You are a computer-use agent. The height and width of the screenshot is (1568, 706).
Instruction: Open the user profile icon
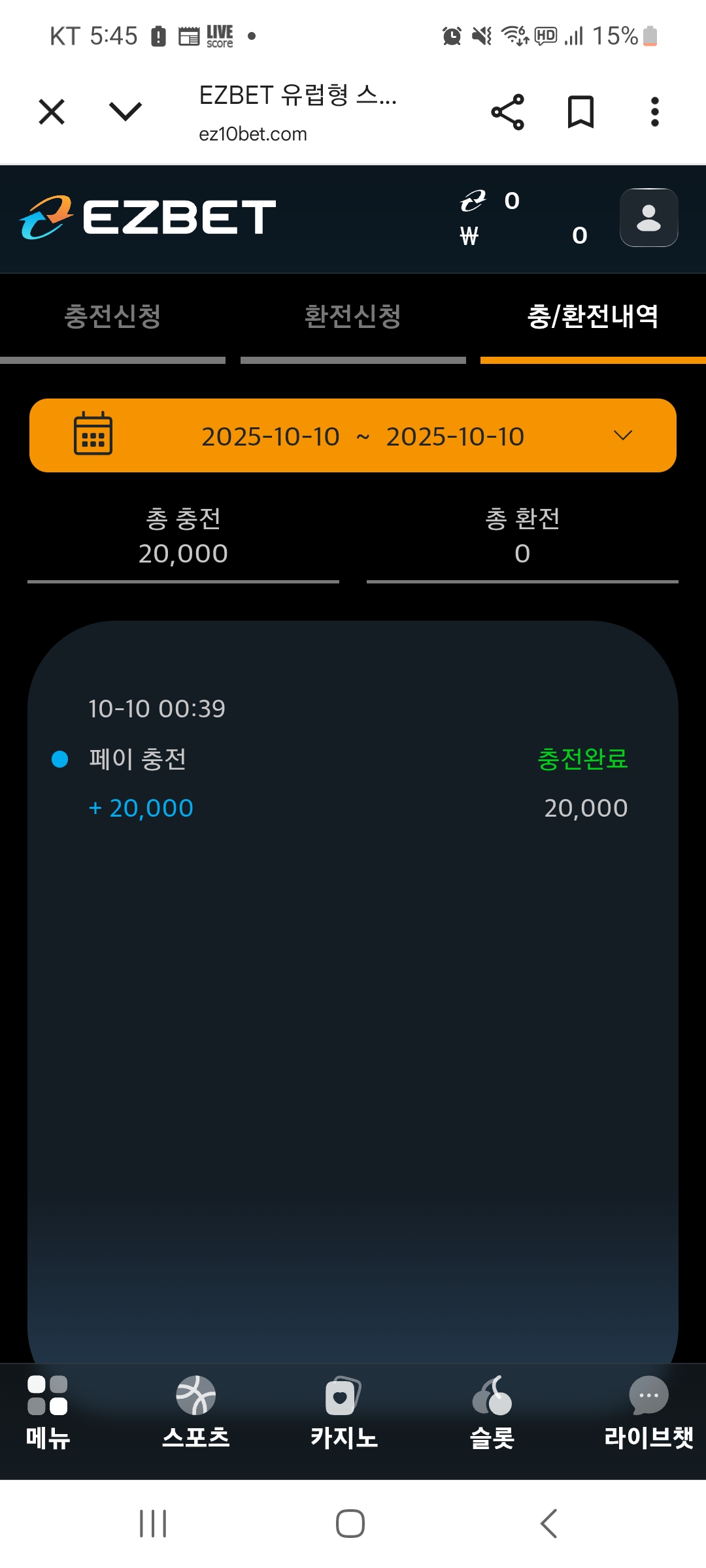tap(648, 218)
